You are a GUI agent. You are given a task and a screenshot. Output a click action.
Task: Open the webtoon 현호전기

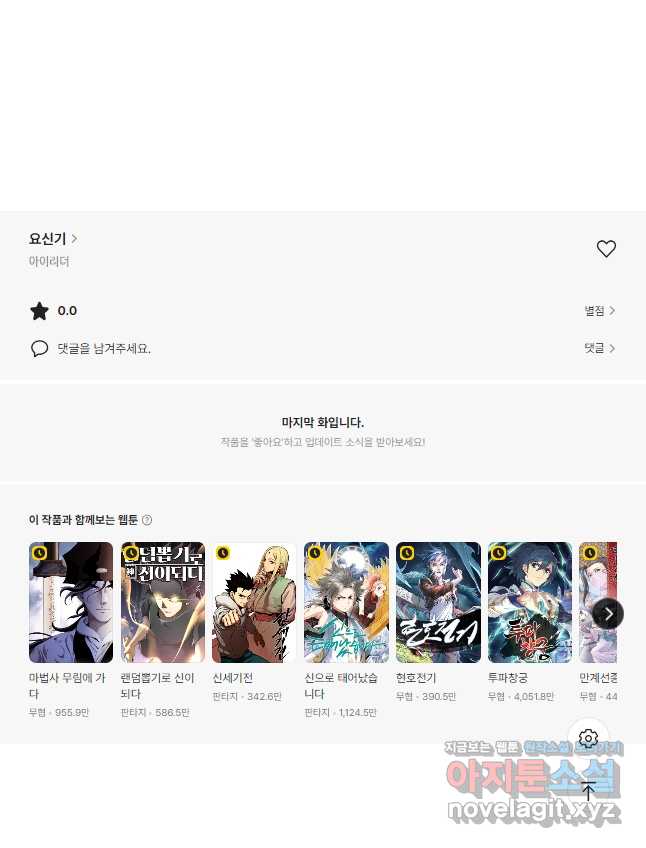click(x=438, y=602)
